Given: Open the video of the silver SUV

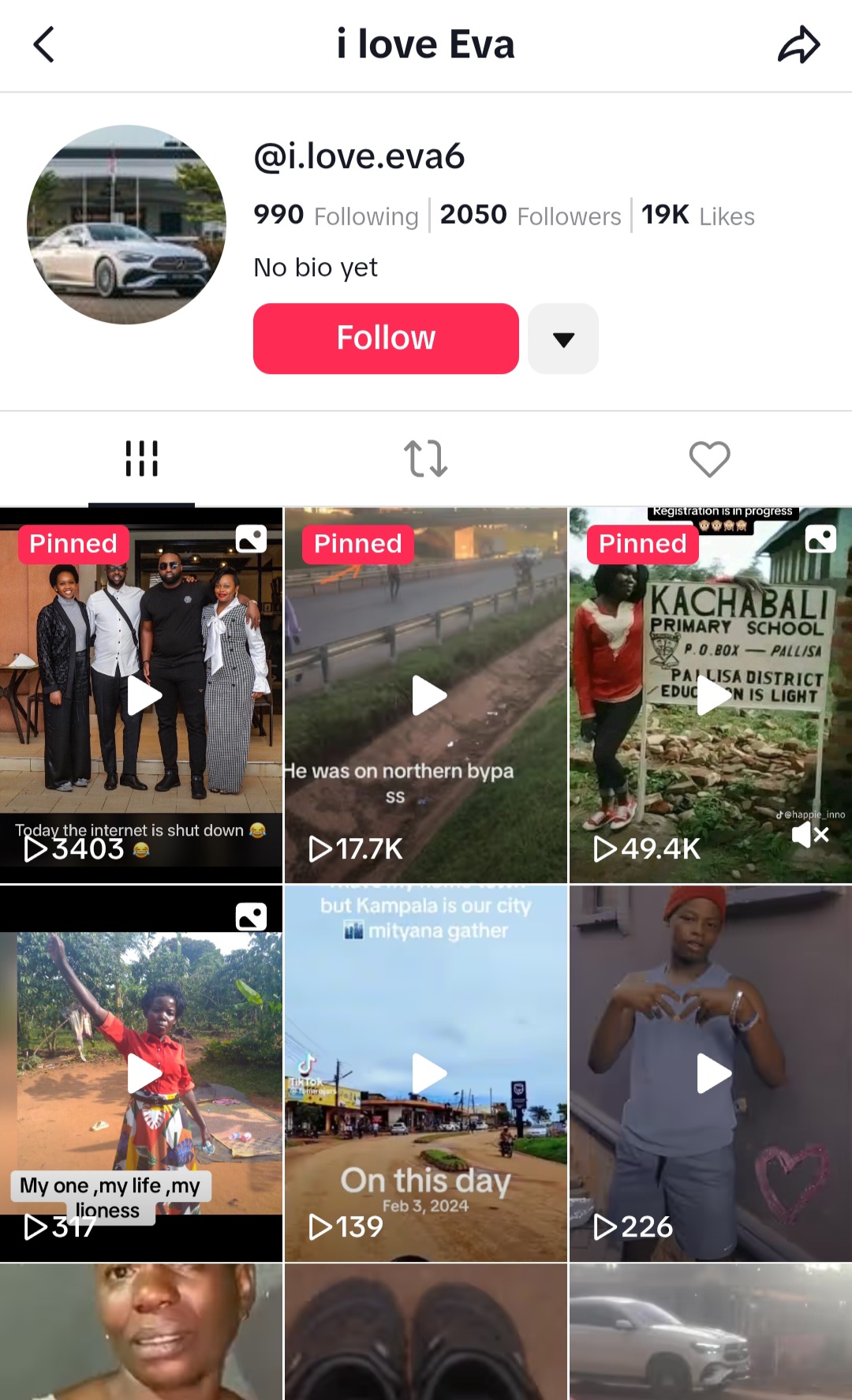Looking at the screenshot, I should 711,1332.
